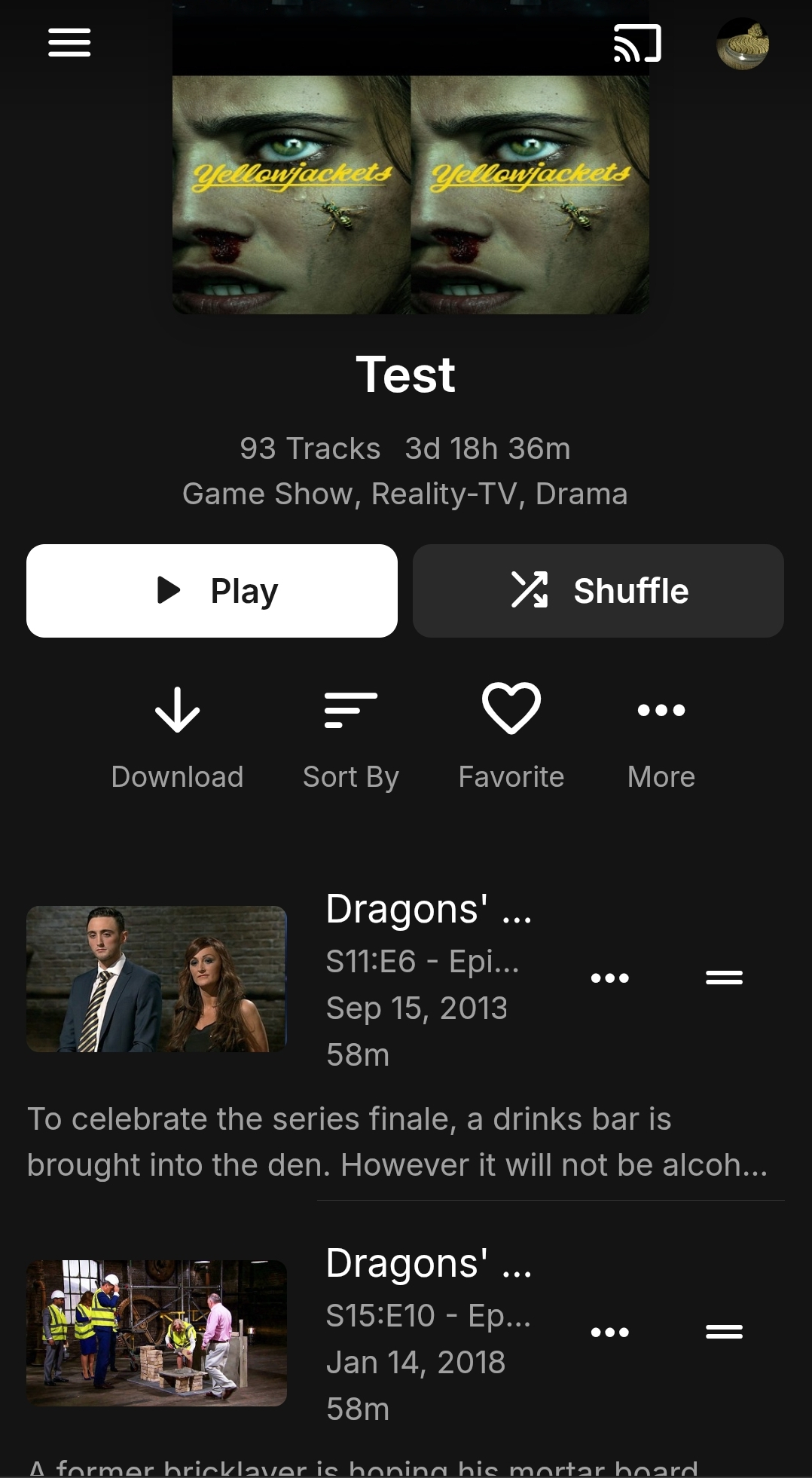812x1478 pixels.
Task: Cast to a device
Action: 637,43
